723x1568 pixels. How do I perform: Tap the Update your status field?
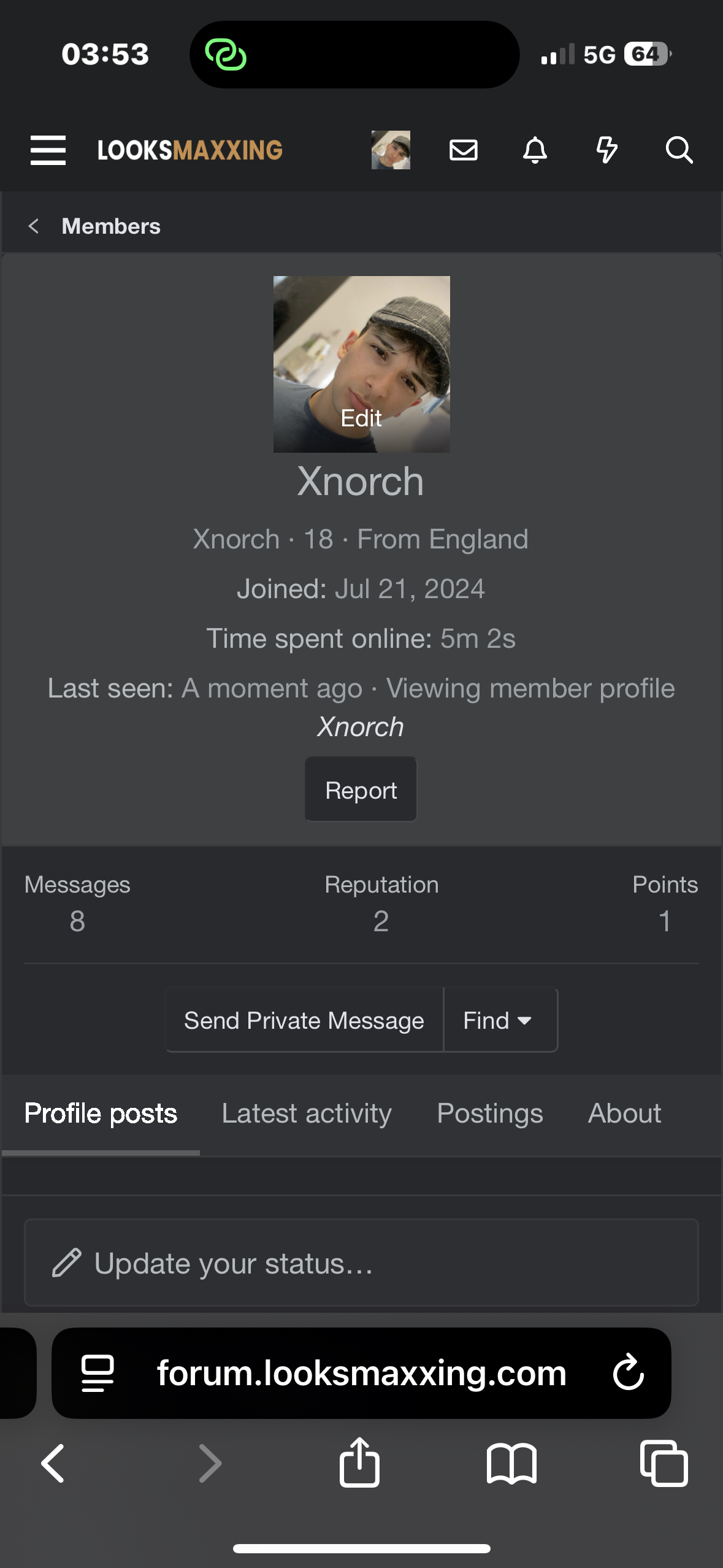tap(361, 1263)
